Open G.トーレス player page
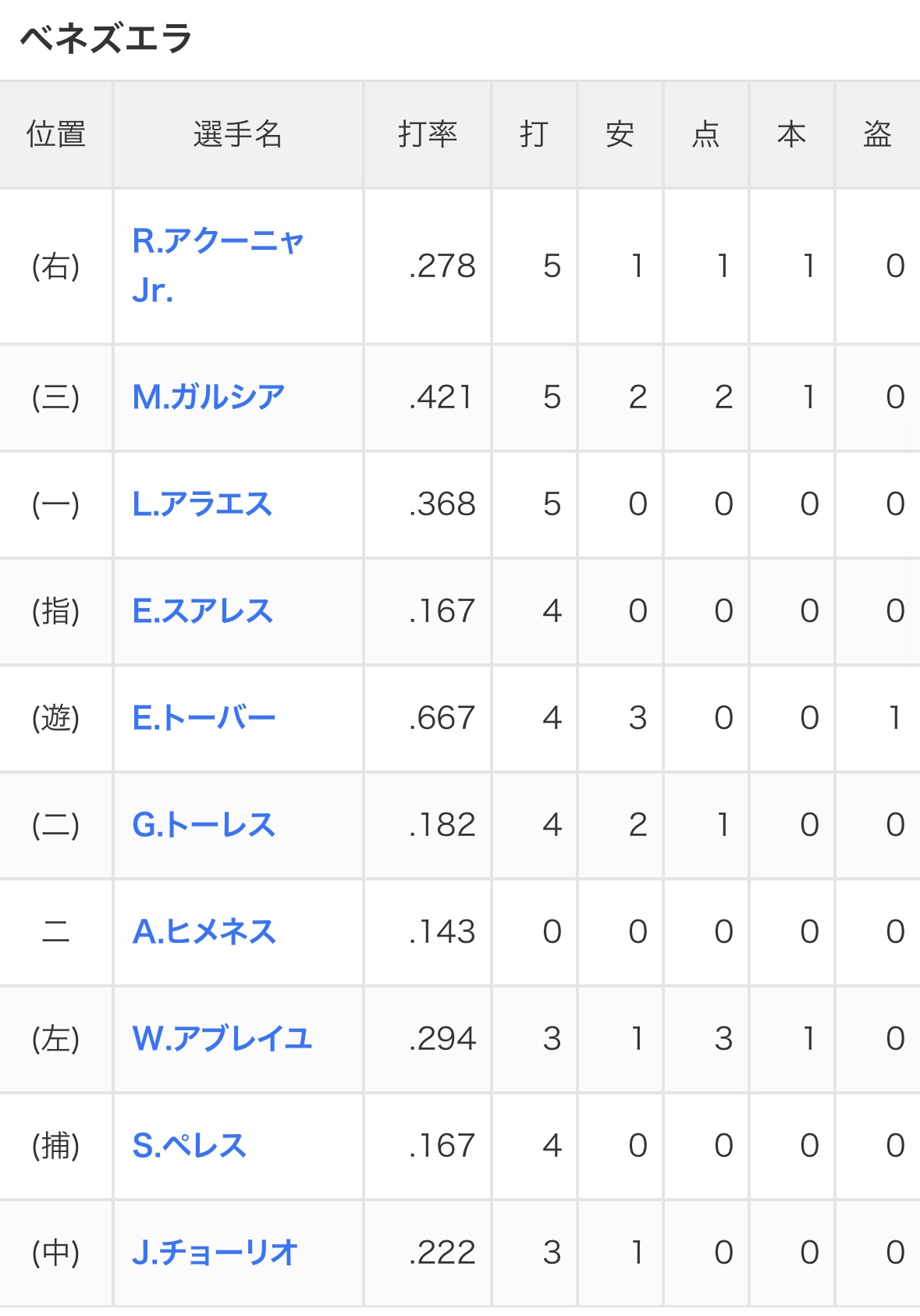This screenshot has height=1316, width=920. pos(204,825)
